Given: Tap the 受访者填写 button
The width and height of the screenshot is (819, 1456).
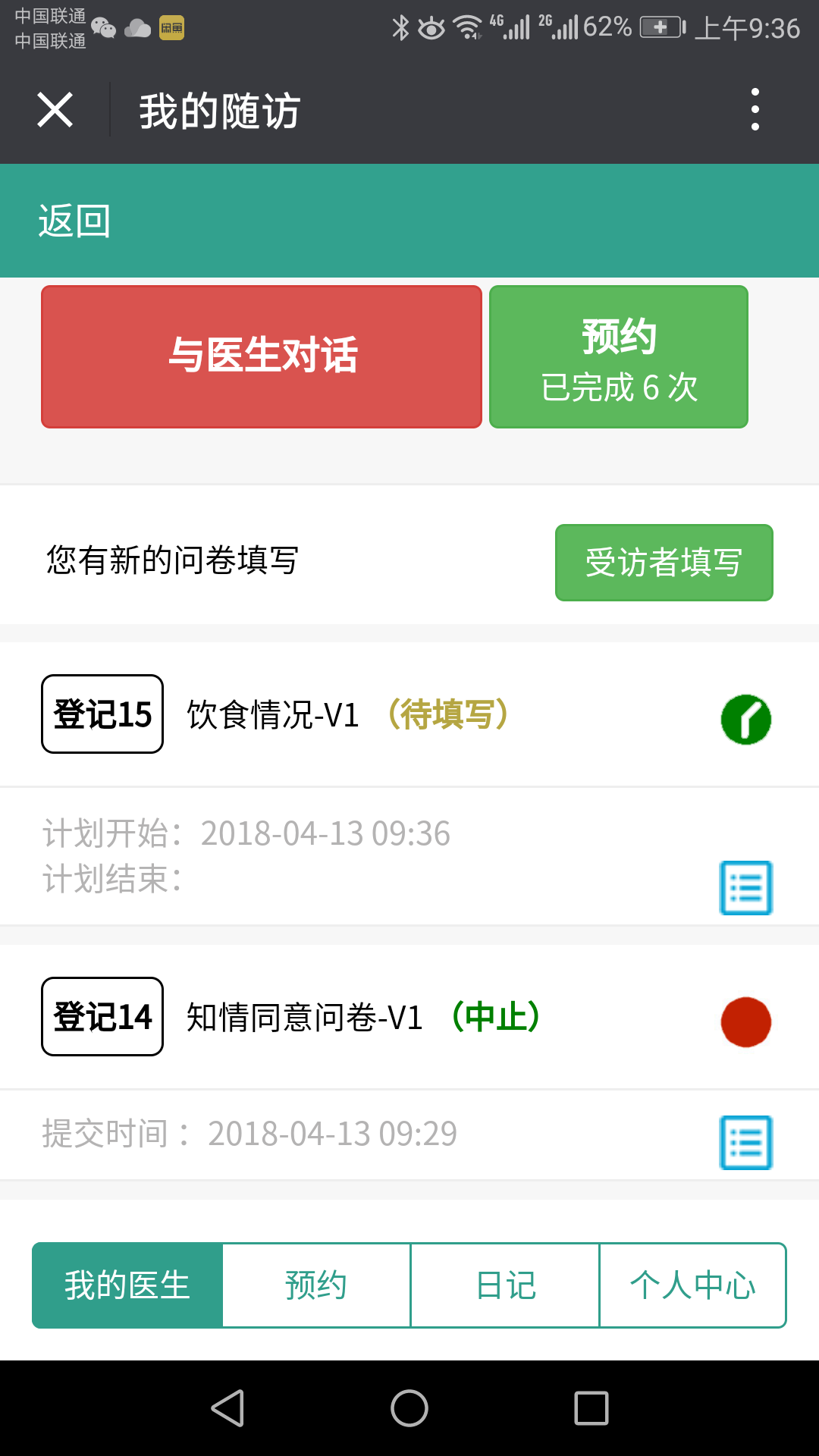Looking at the screenshot, I should click(664, 563).
